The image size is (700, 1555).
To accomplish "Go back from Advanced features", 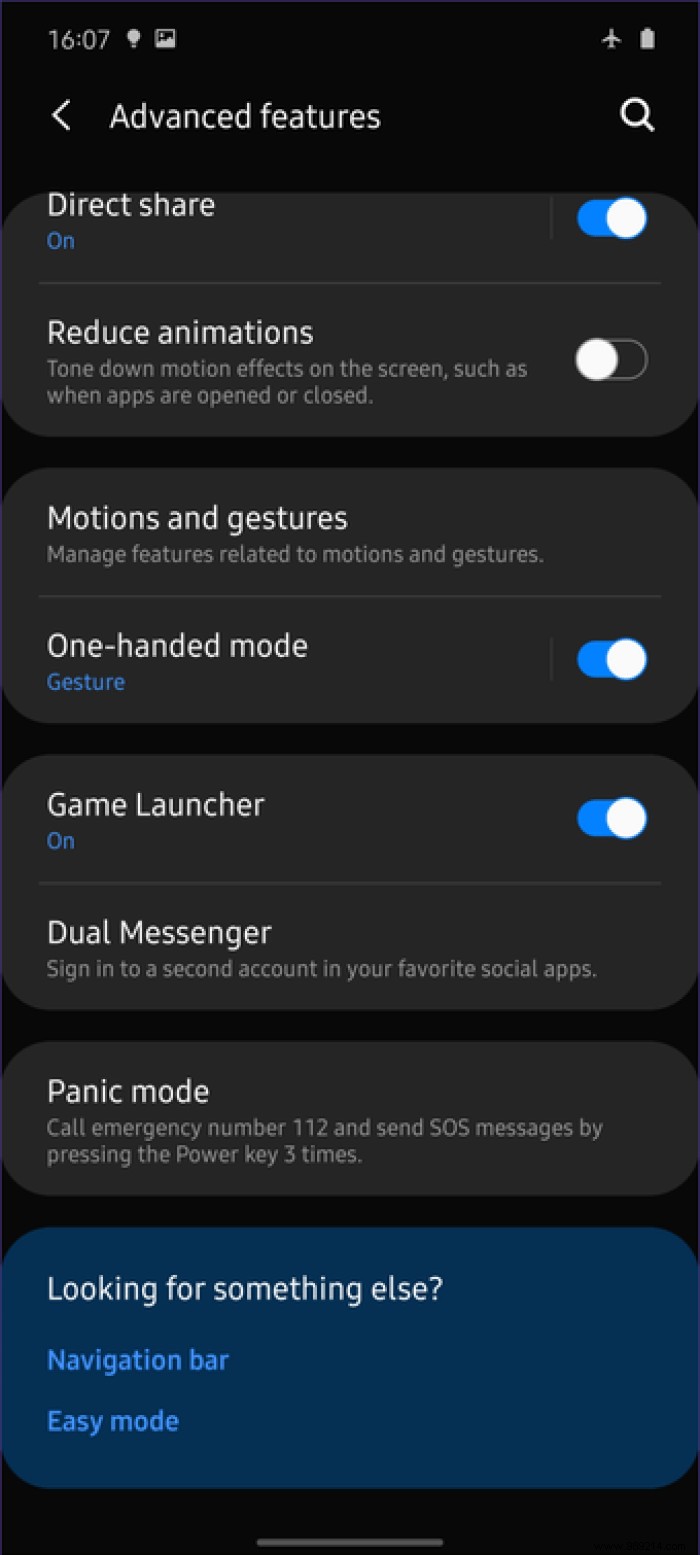I will (x=62, y=116).
